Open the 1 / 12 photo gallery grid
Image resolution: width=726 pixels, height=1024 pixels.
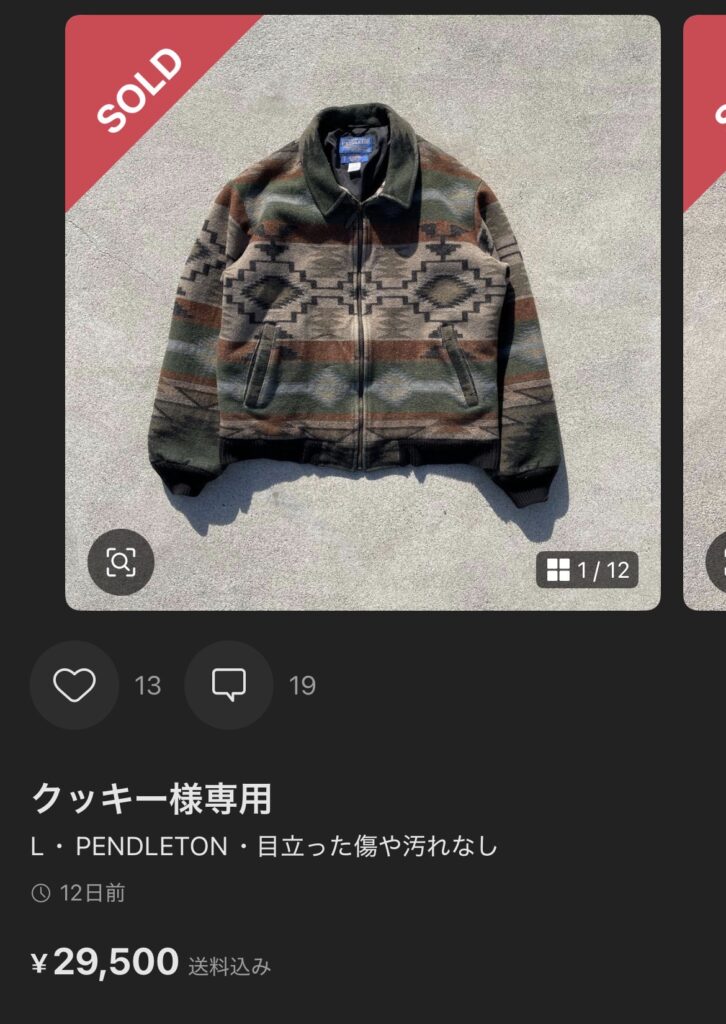point(587,570)
